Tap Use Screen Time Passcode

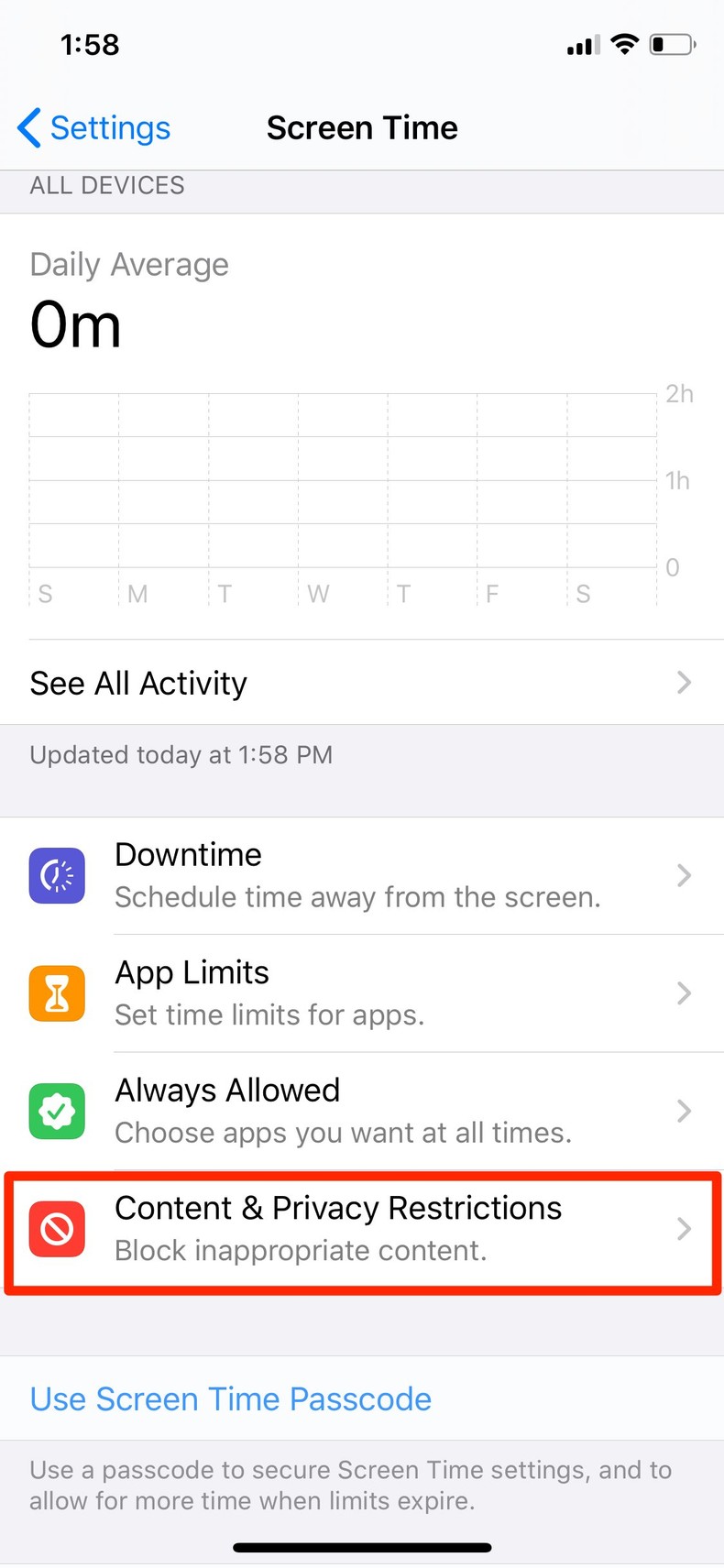(x=231, y=1399)
